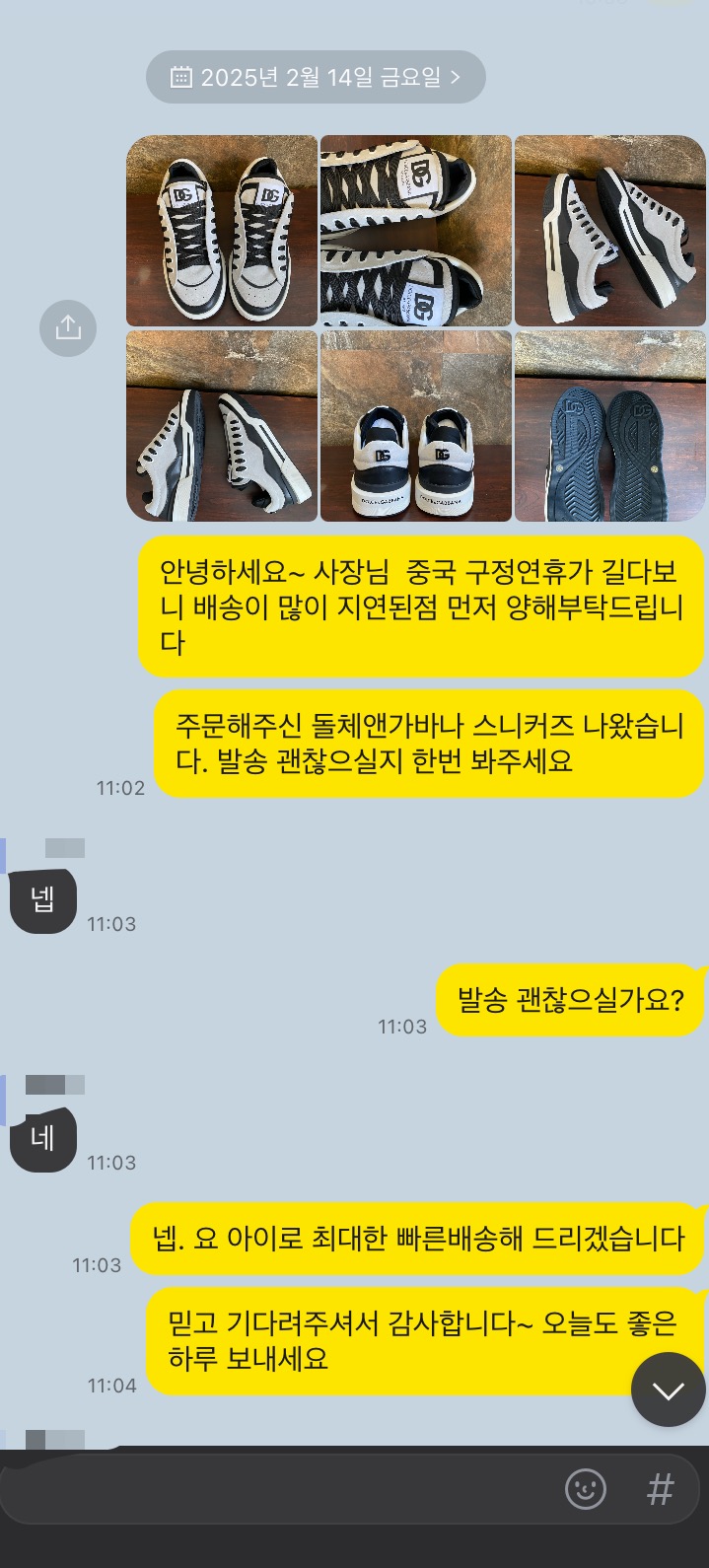This screenshot has height=1568, width=709.
Task: View the heel back-view sneaker photo
Action: 415,426
